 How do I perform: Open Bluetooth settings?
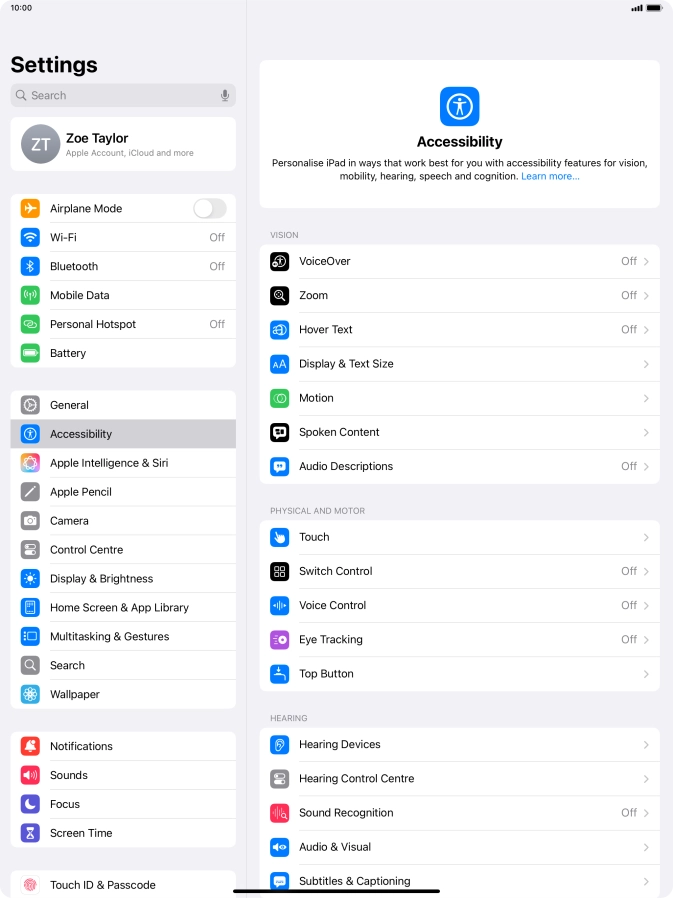coord(123,266)
